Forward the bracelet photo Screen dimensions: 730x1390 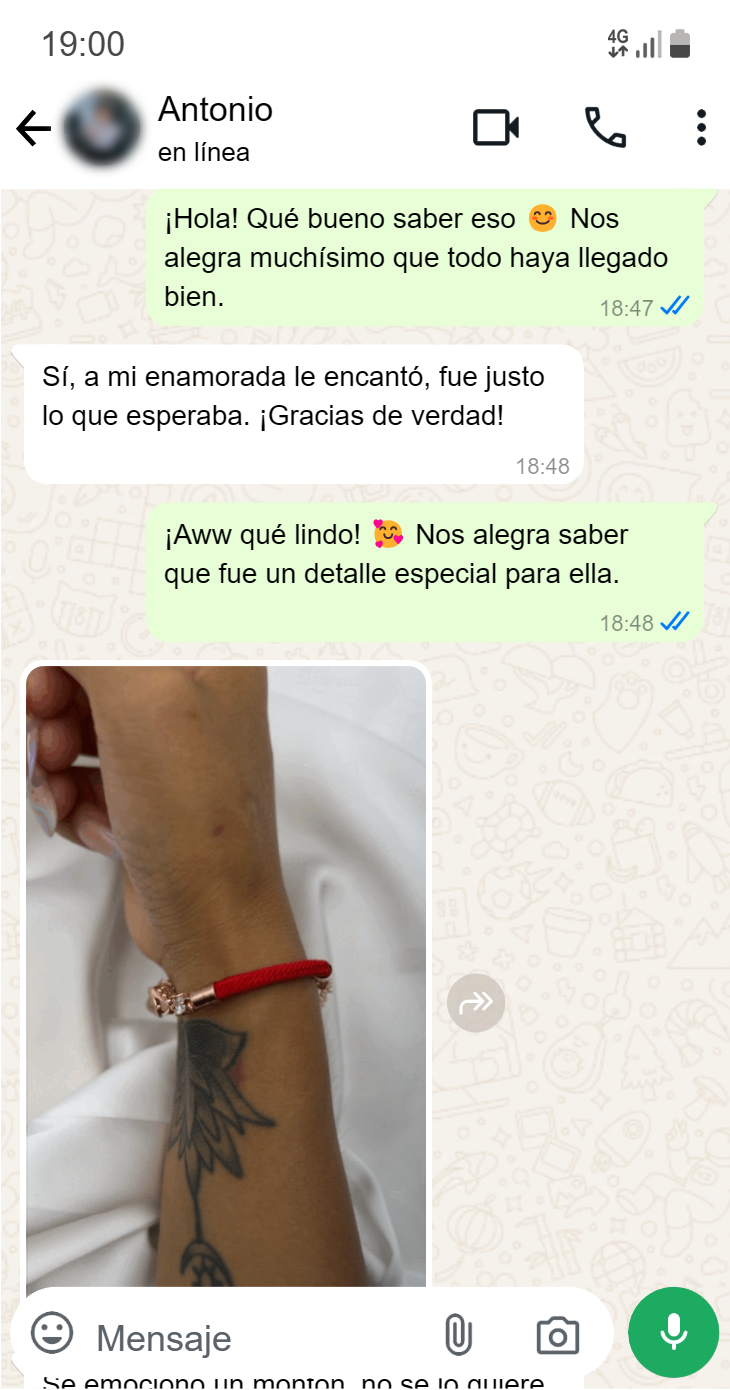pyautogui.click(x=476, y=1002)
